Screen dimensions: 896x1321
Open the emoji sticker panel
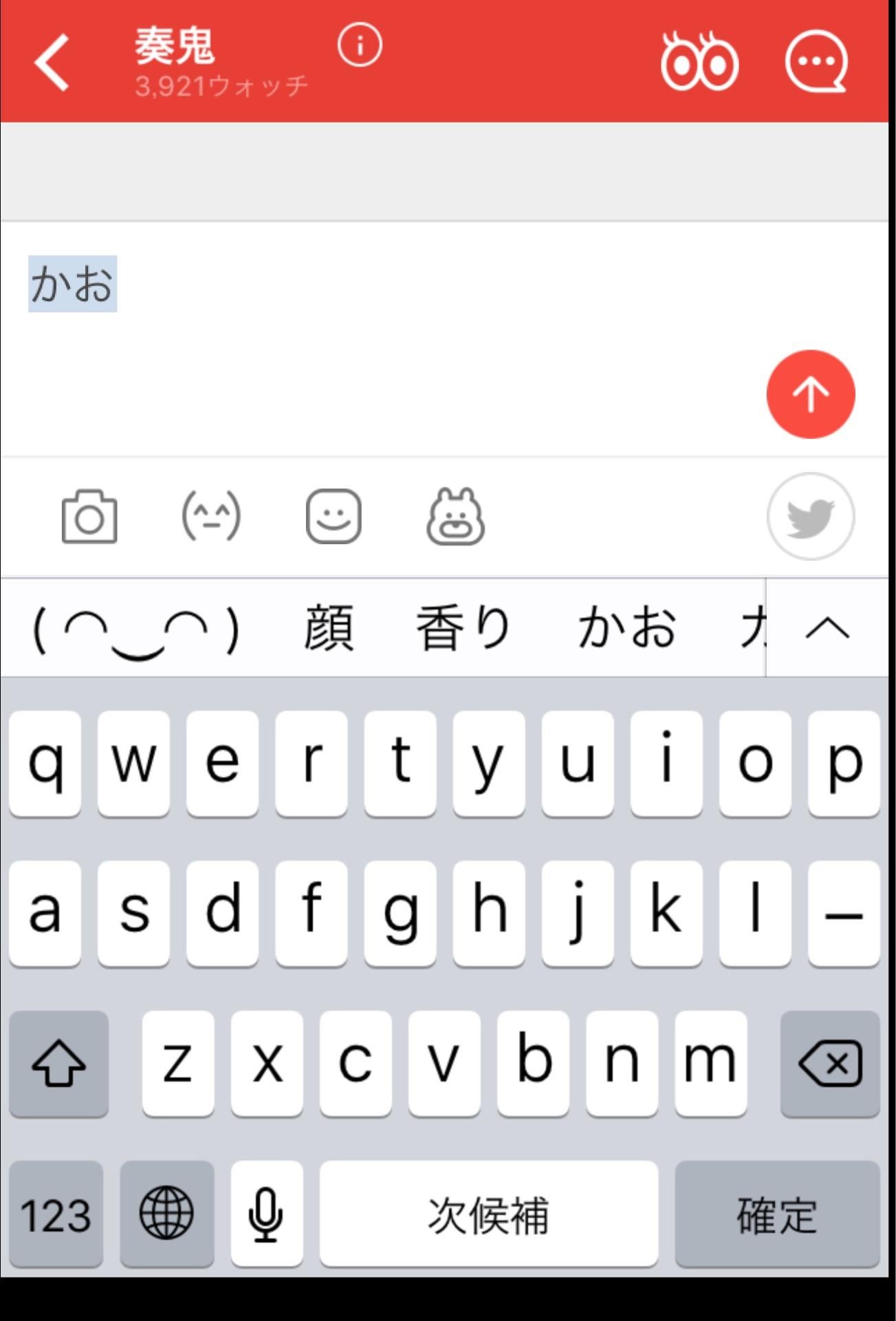pos(332,517)
